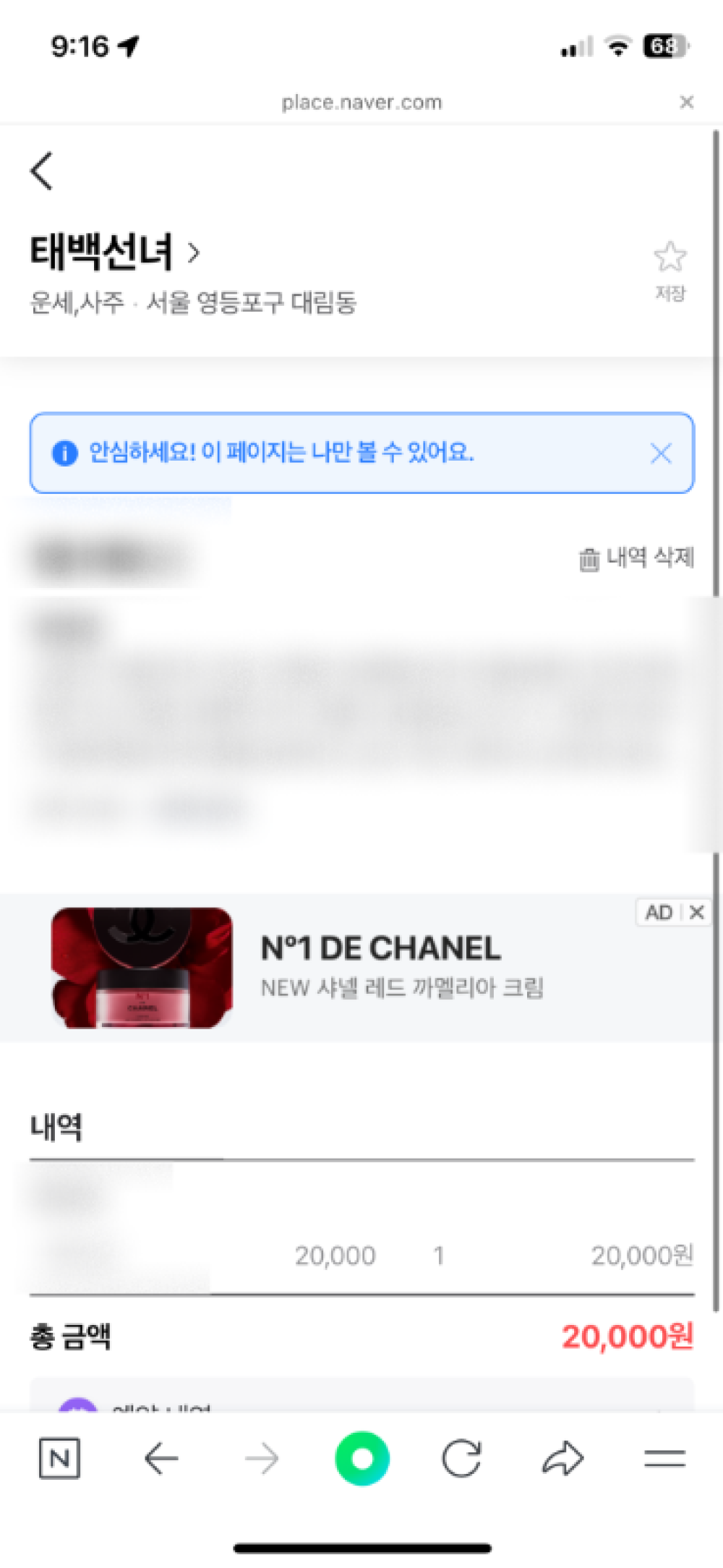Share this page via the share arrow
723x1568 pixels.
point(562,1459)
